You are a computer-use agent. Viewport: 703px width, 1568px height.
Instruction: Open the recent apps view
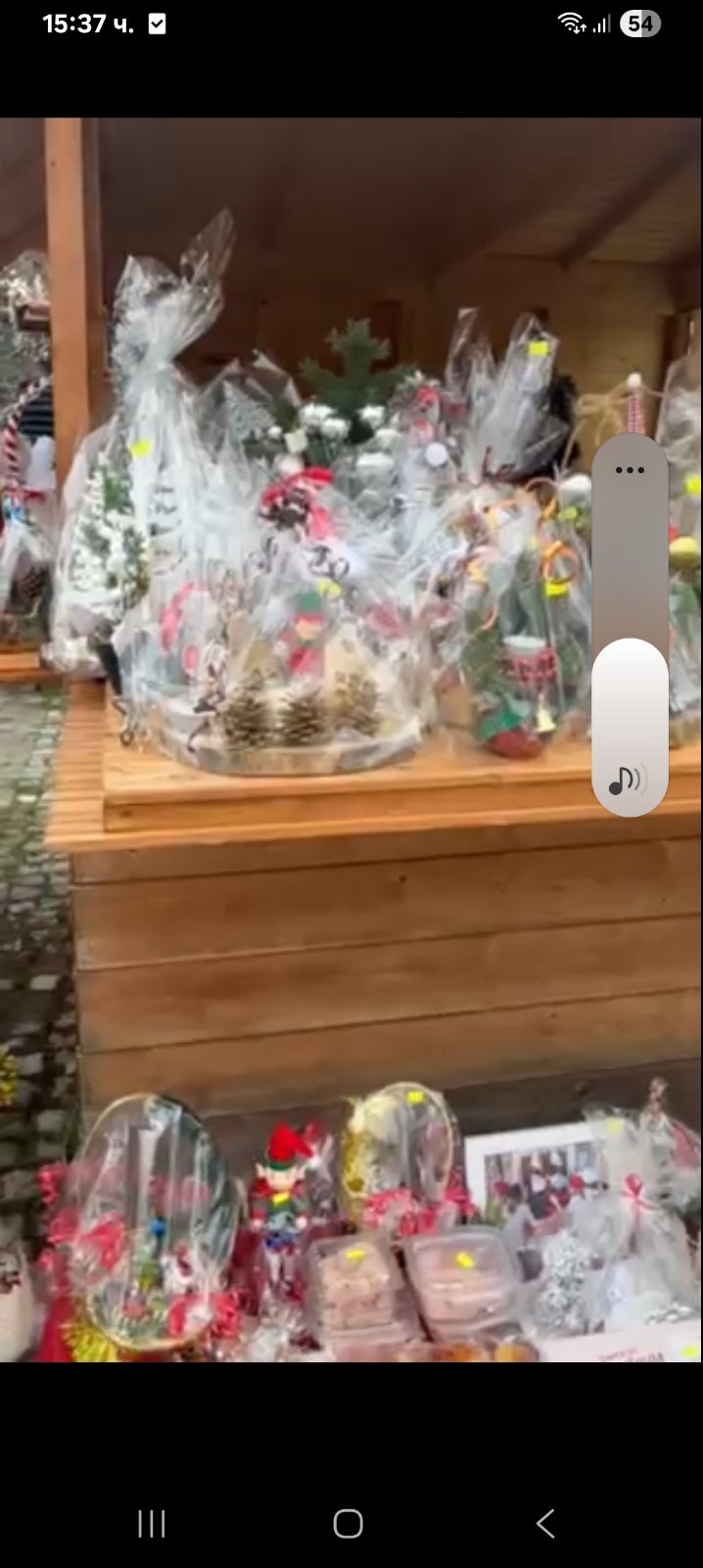(152, 1523)
